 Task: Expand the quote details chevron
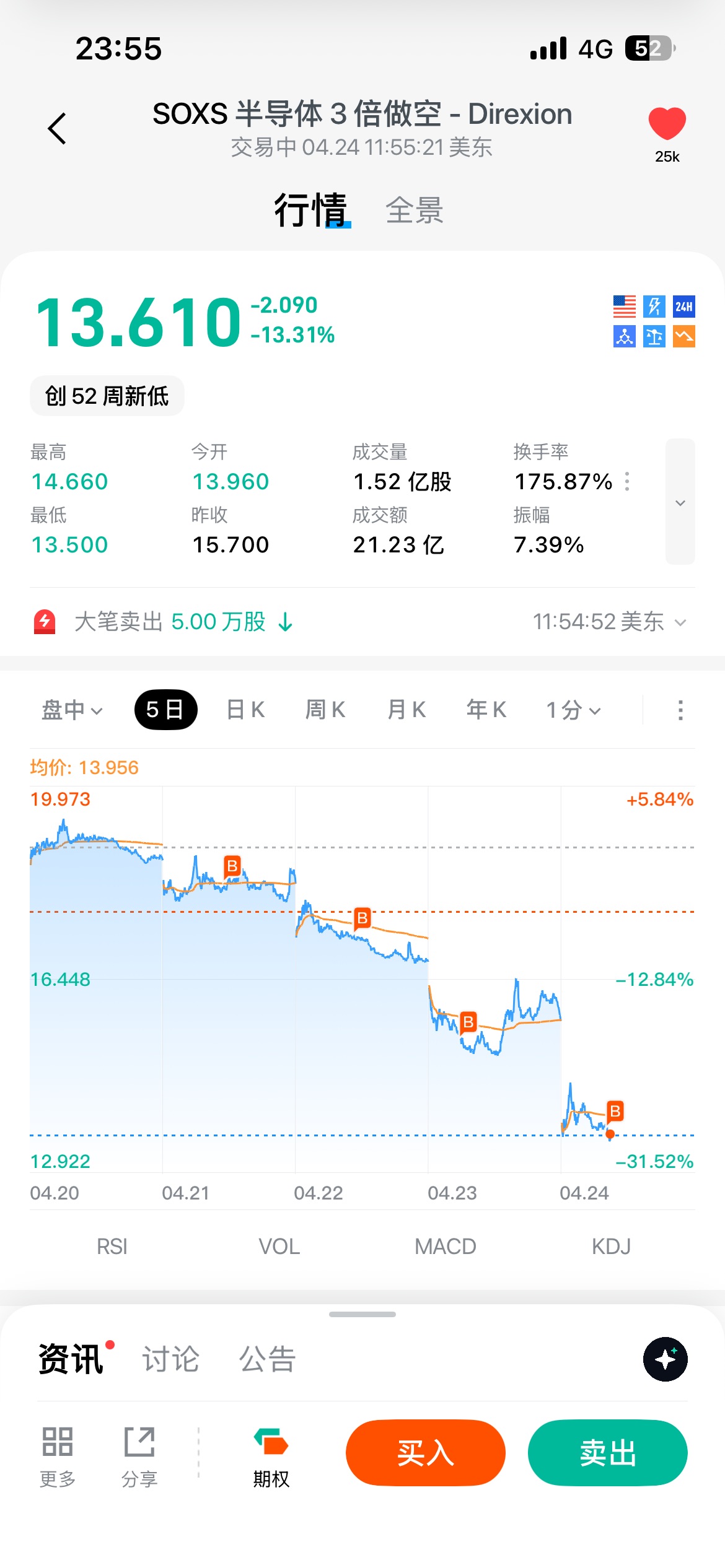[x=680, y=502]
